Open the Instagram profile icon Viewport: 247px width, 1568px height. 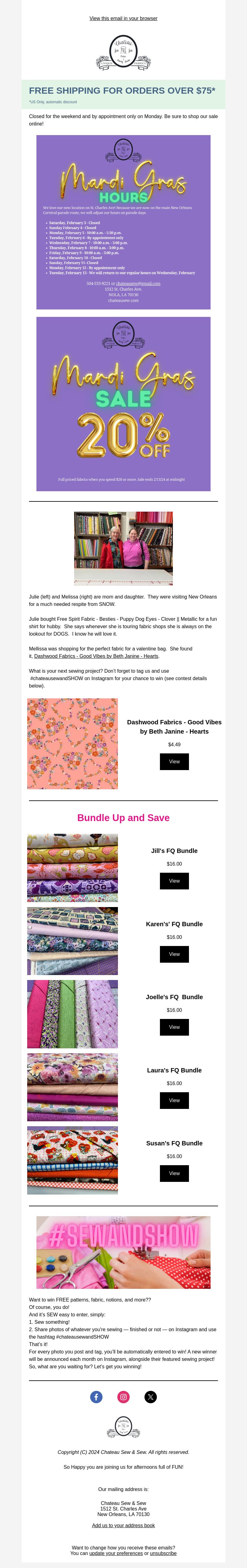(124, 1397)
